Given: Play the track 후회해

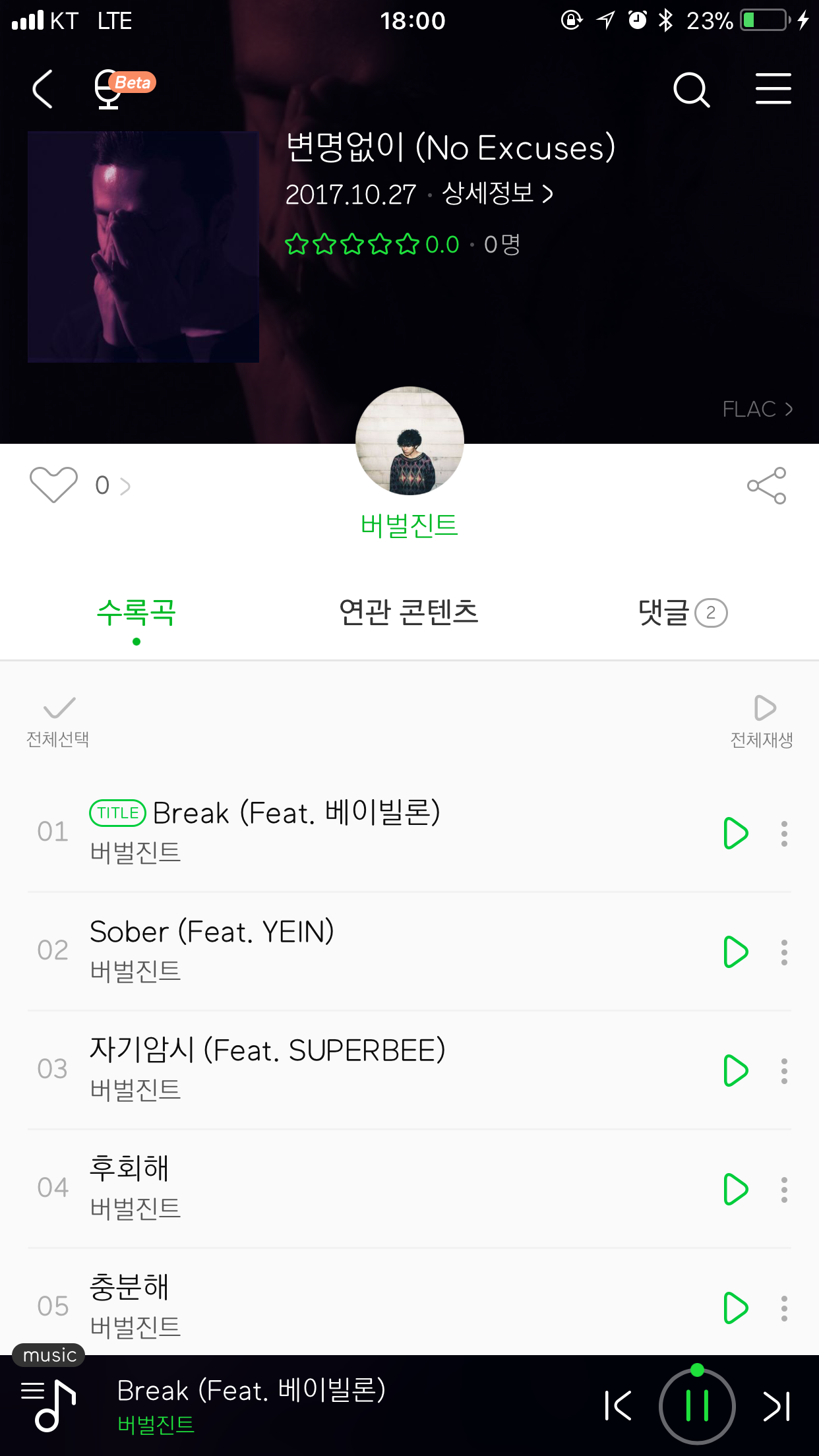Looking at the screenshot, I should click(735, 1190).
